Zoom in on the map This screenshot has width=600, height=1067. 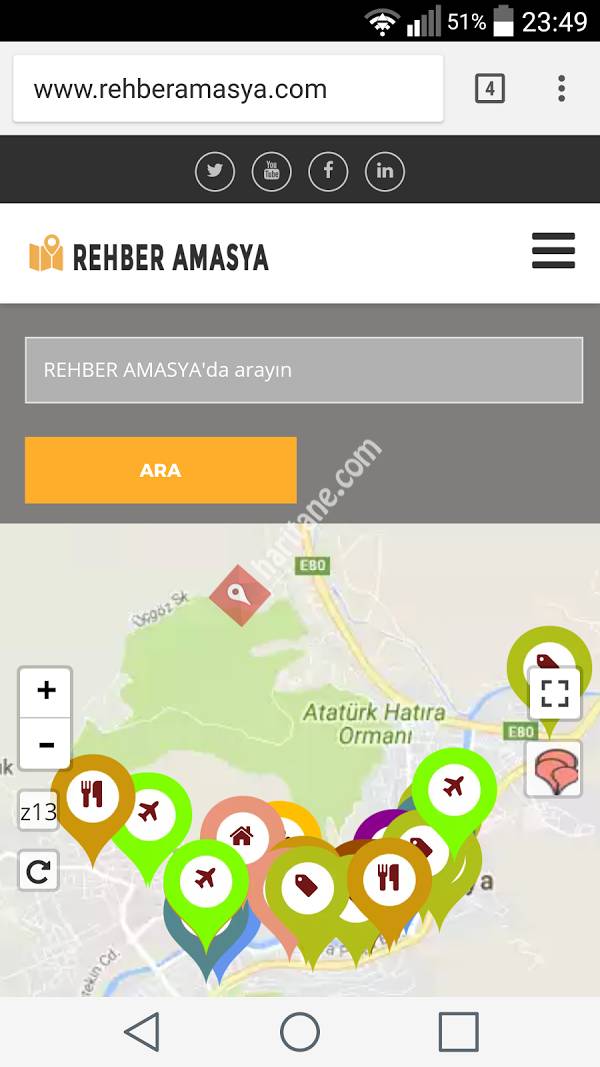46,691
